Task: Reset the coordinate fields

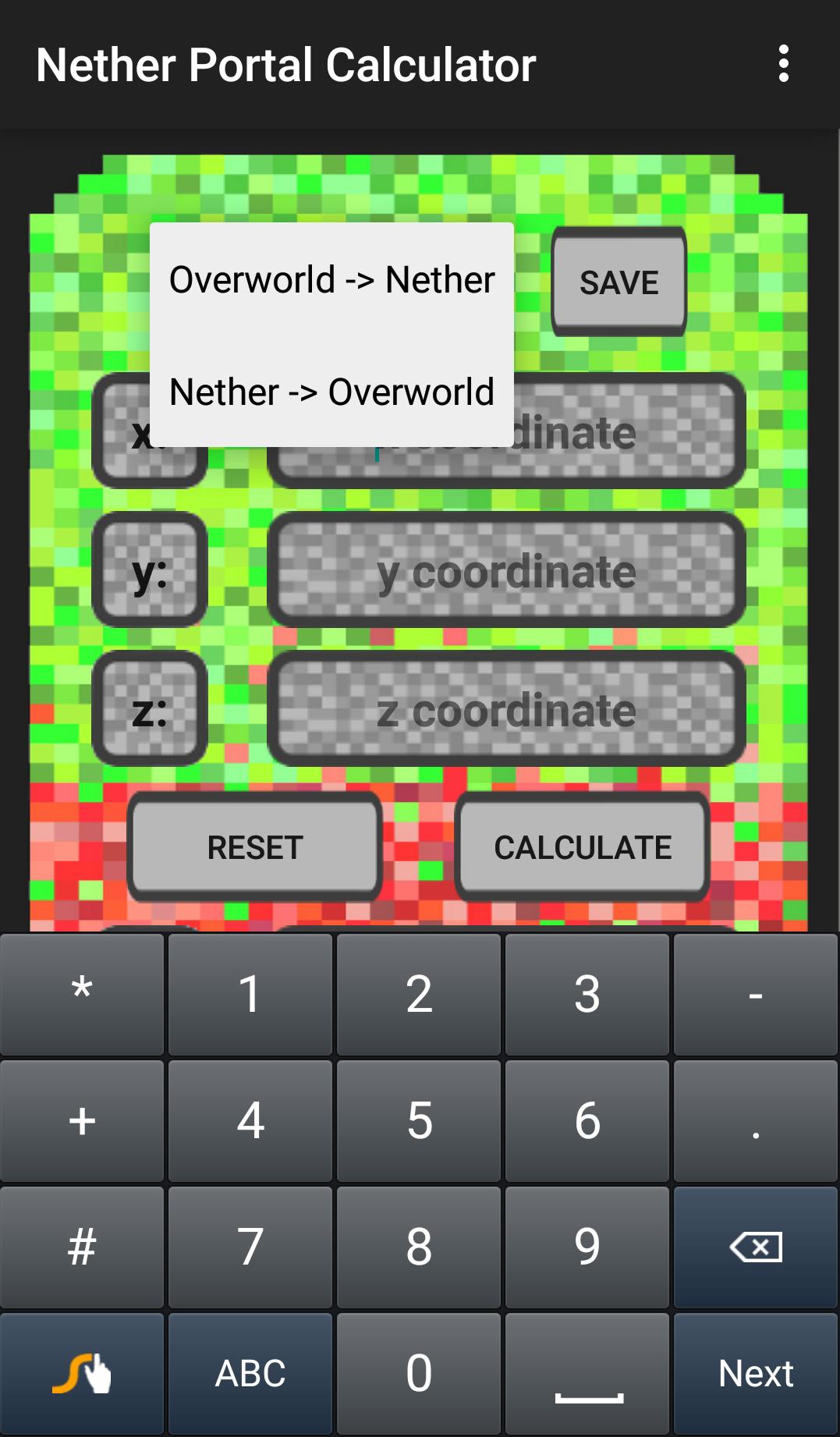Action: 255,847
